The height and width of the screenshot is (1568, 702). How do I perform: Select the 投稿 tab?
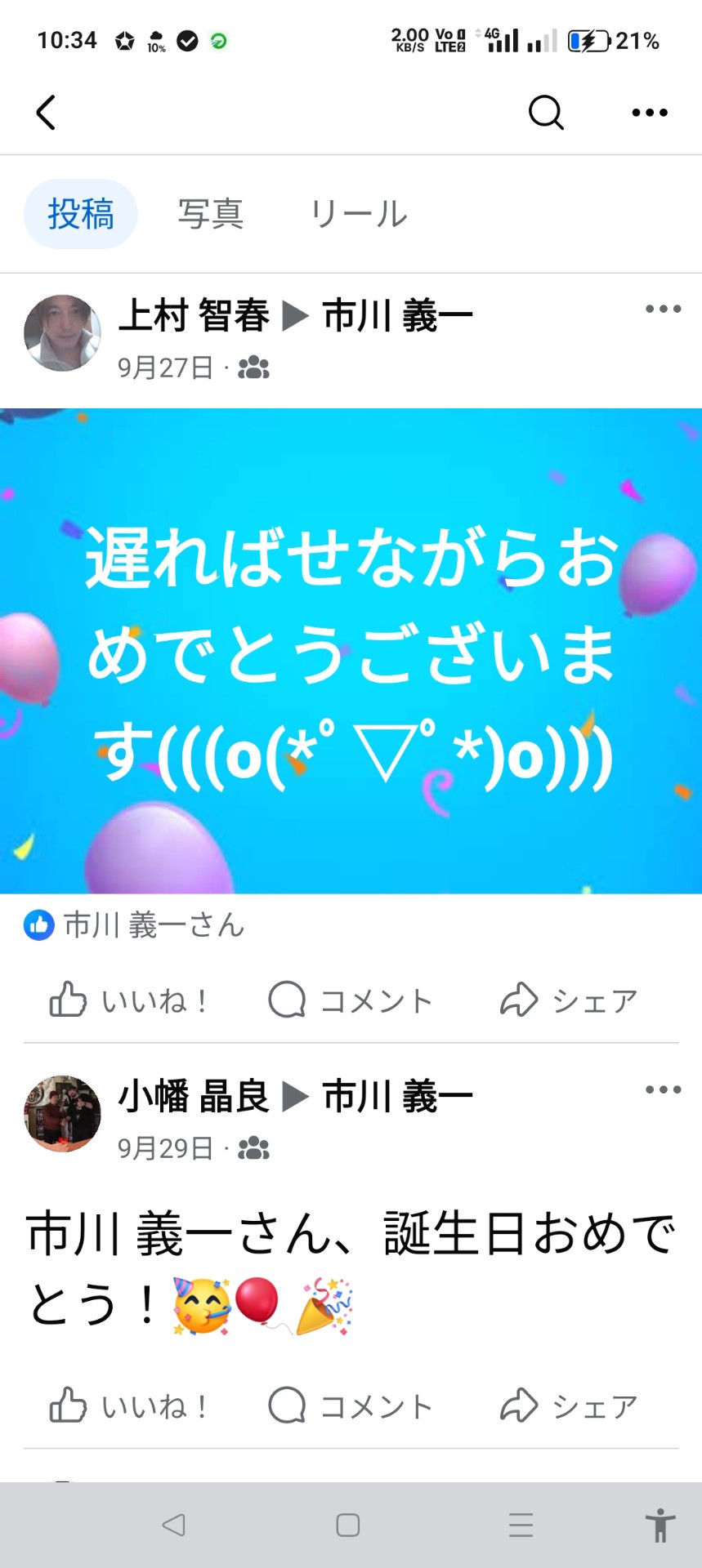coord(80,214)
